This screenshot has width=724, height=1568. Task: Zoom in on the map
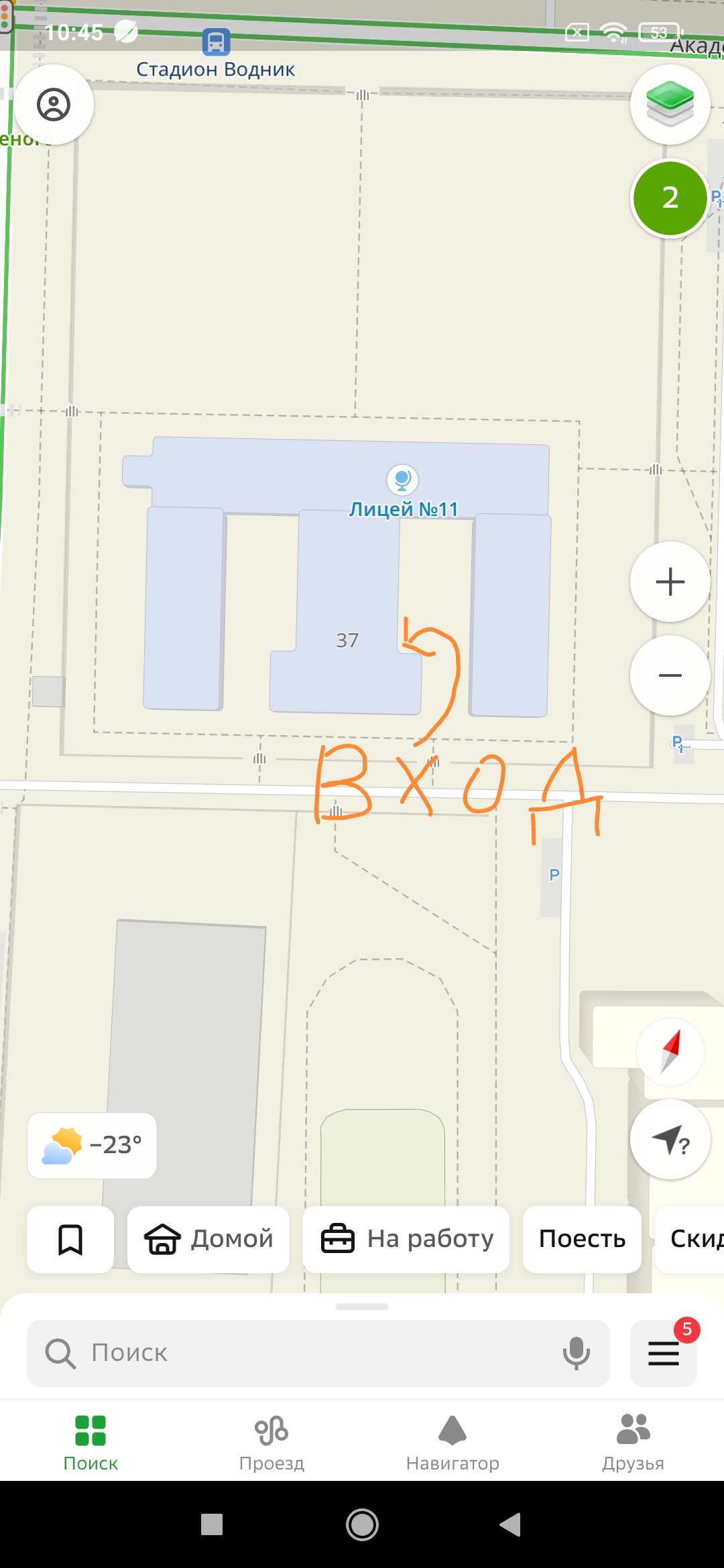point(670,582)
